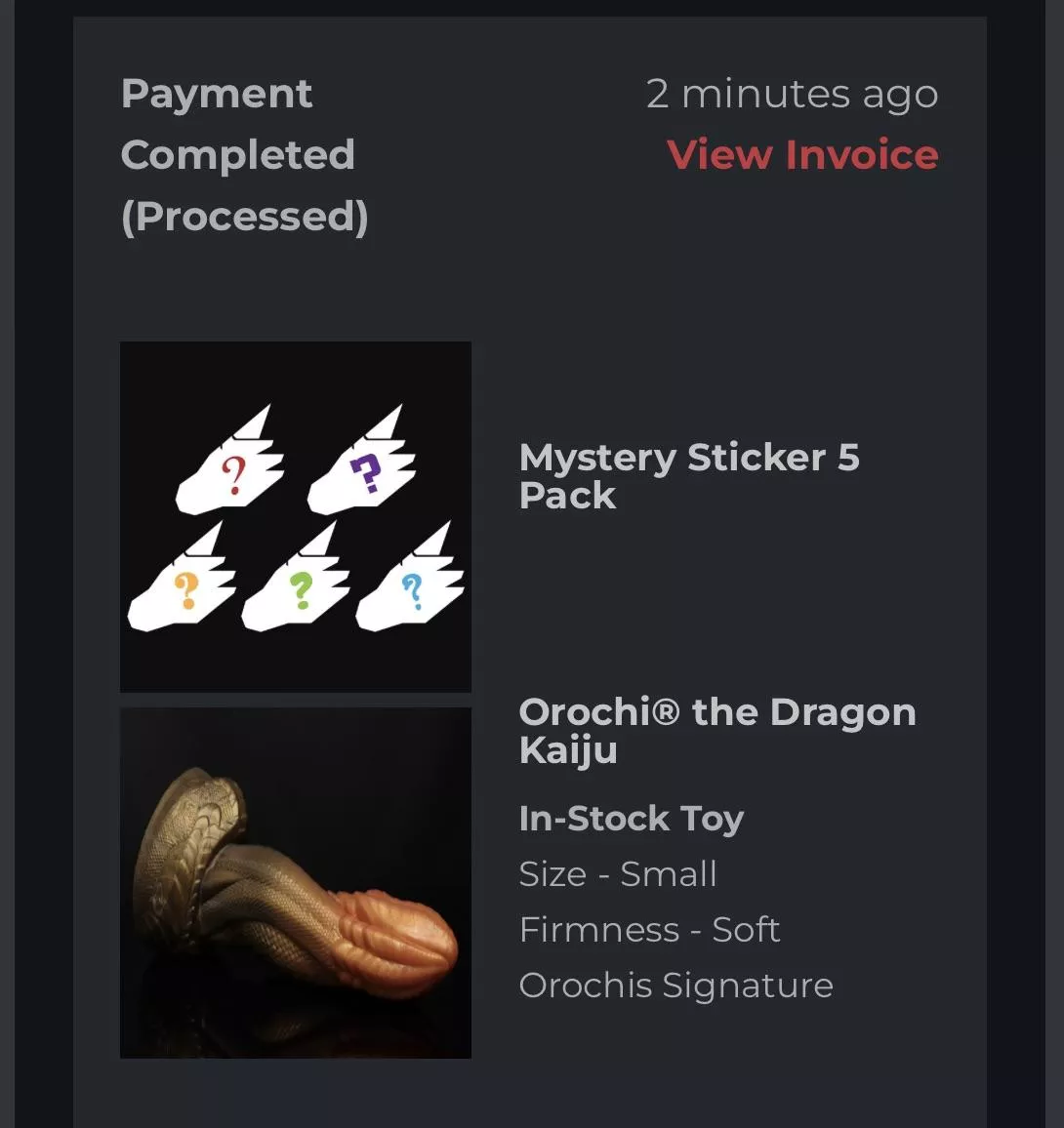
Task: Open the Orochi the Dragon Kaiju image
Action: tap(296, 883)
